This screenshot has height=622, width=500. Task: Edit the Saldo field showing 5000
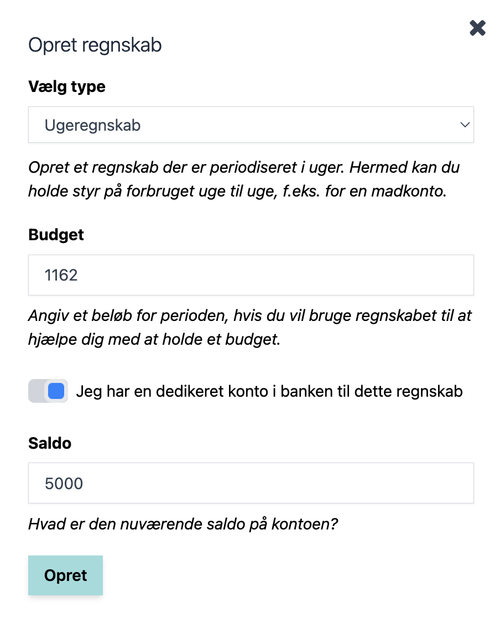click(251, 483)
